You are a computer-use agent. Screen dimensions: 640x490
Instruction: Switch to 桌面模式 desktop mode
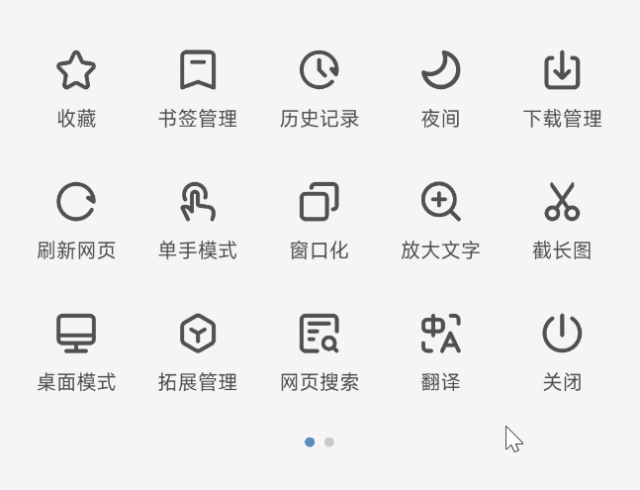(x=76, y=334)
